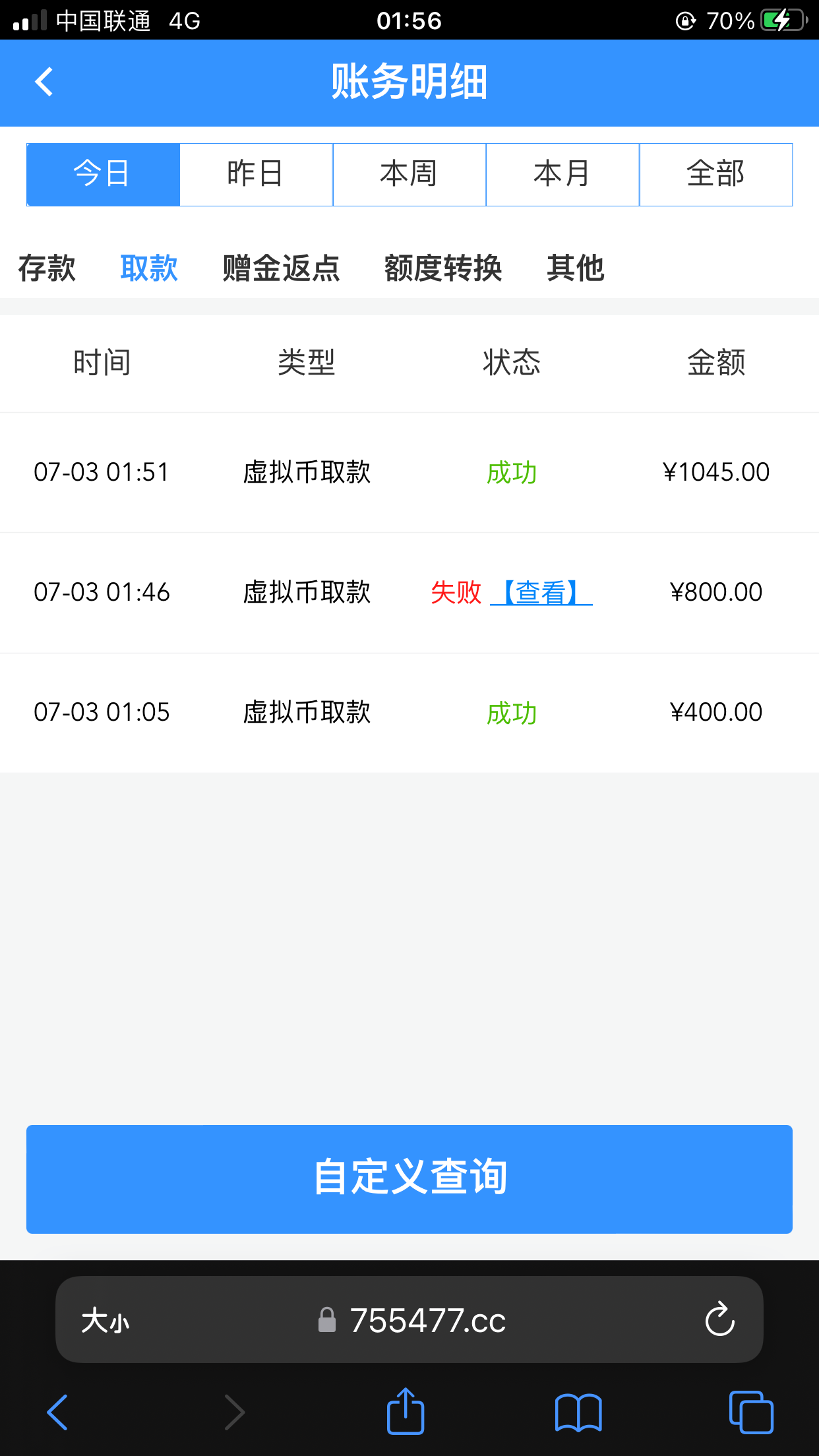
Task: Open the 其他 category tab
Action: 575,268
